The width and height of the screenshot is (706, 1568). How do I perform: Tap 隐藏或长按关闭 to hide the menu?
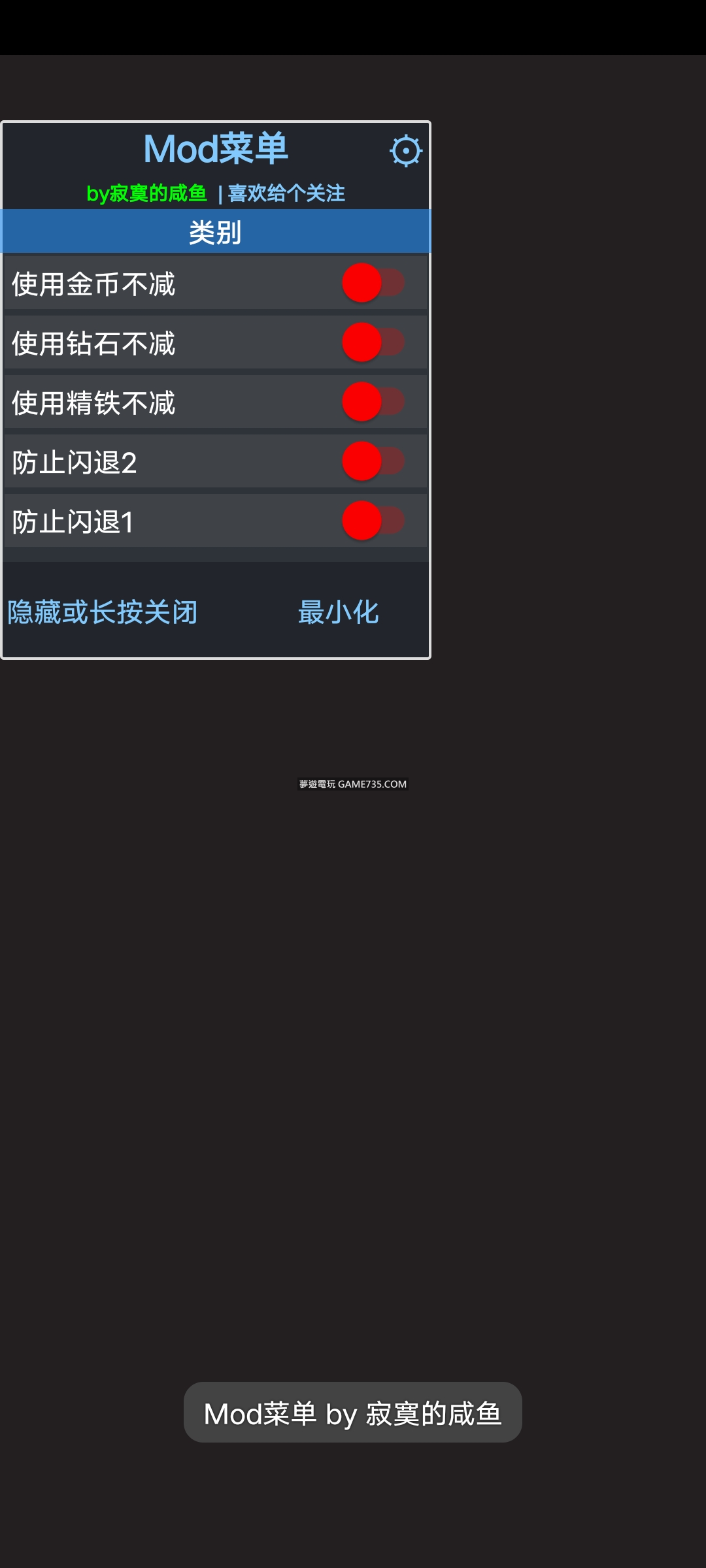tap(103, 612)
